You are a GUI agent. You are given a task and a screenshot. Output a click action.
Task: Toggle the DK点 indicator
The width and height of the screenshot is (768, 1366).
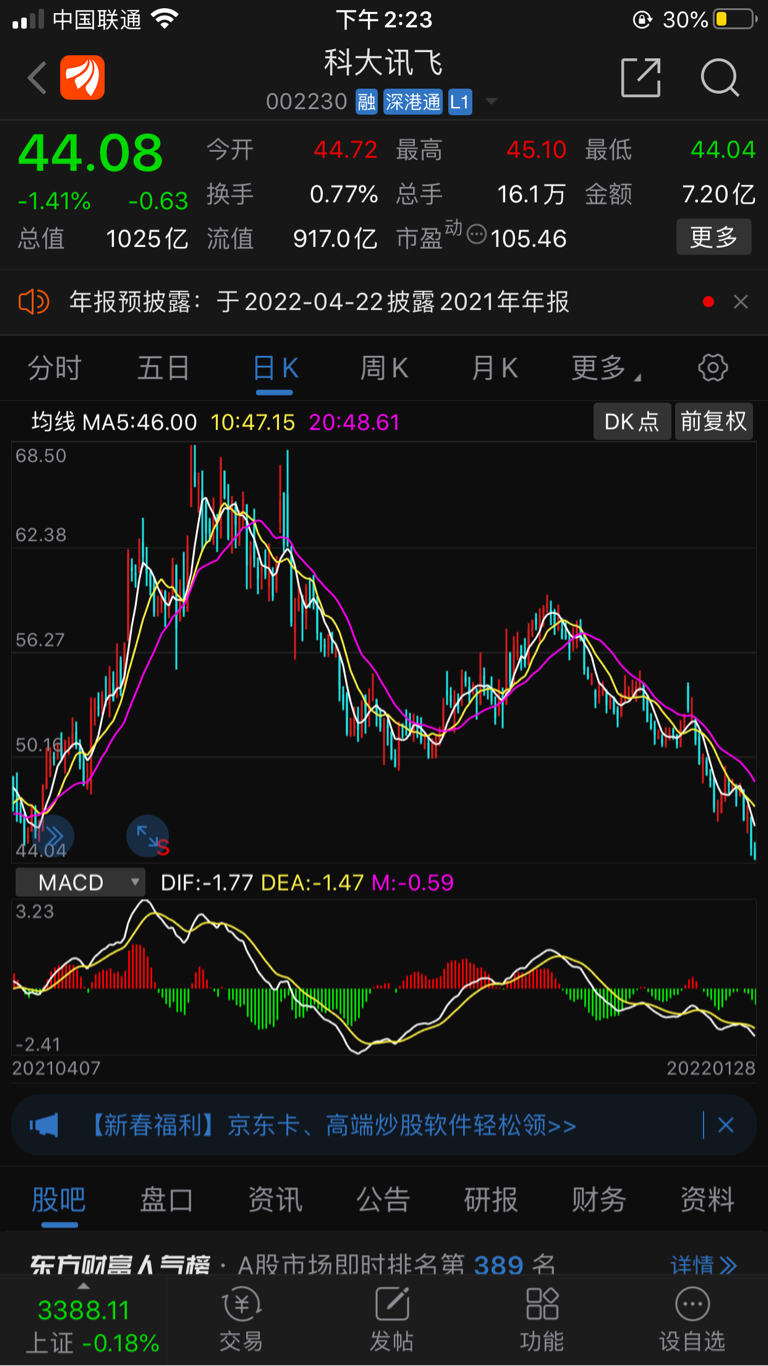pos(632,421)
